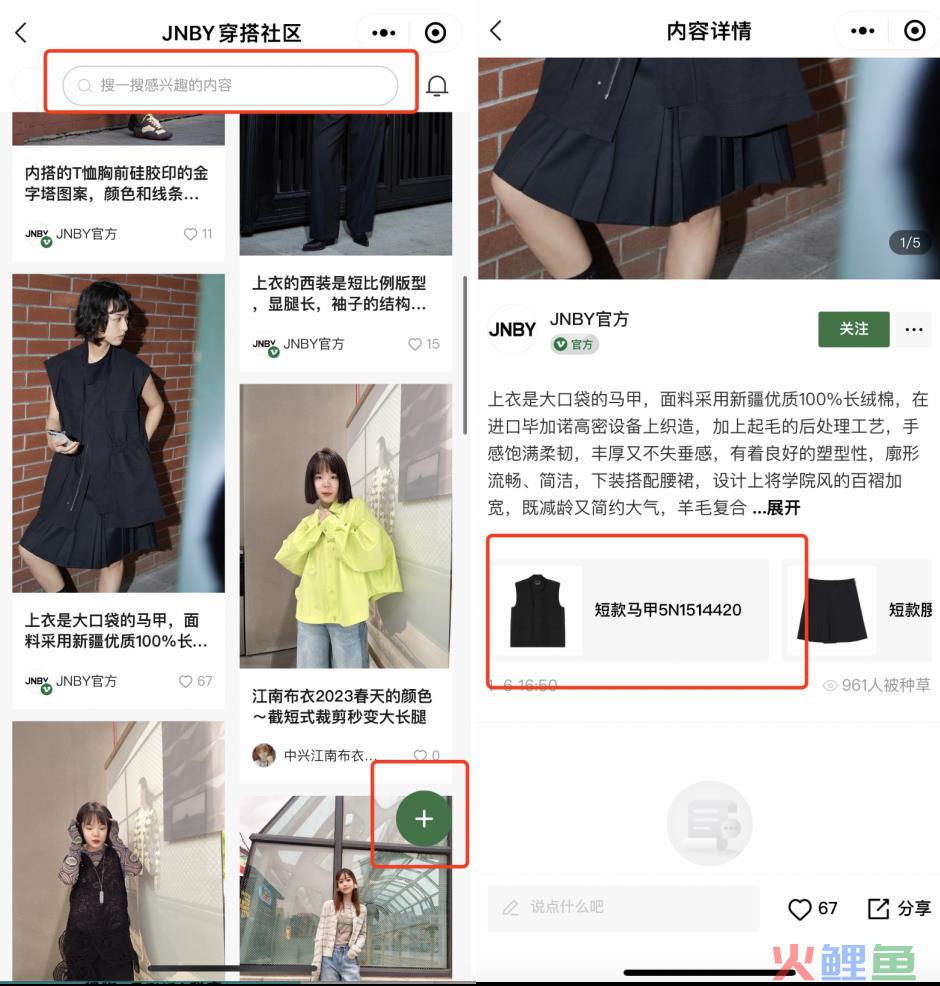Open the mini program menu on 内容详情

tap(862, 32)
